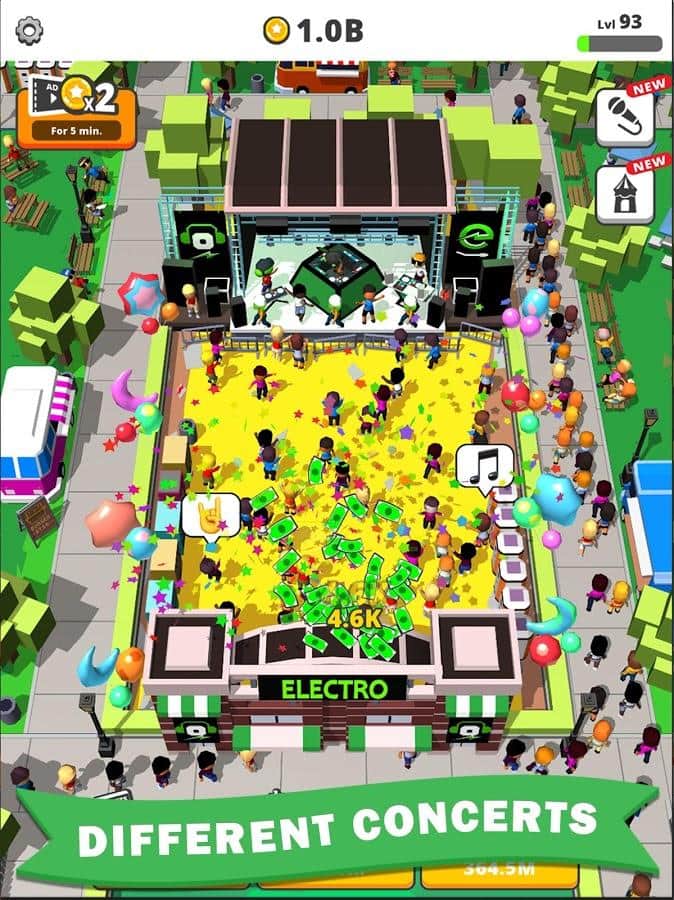
Task: Open the new microphone feature
Action: [x=625, y=118]
